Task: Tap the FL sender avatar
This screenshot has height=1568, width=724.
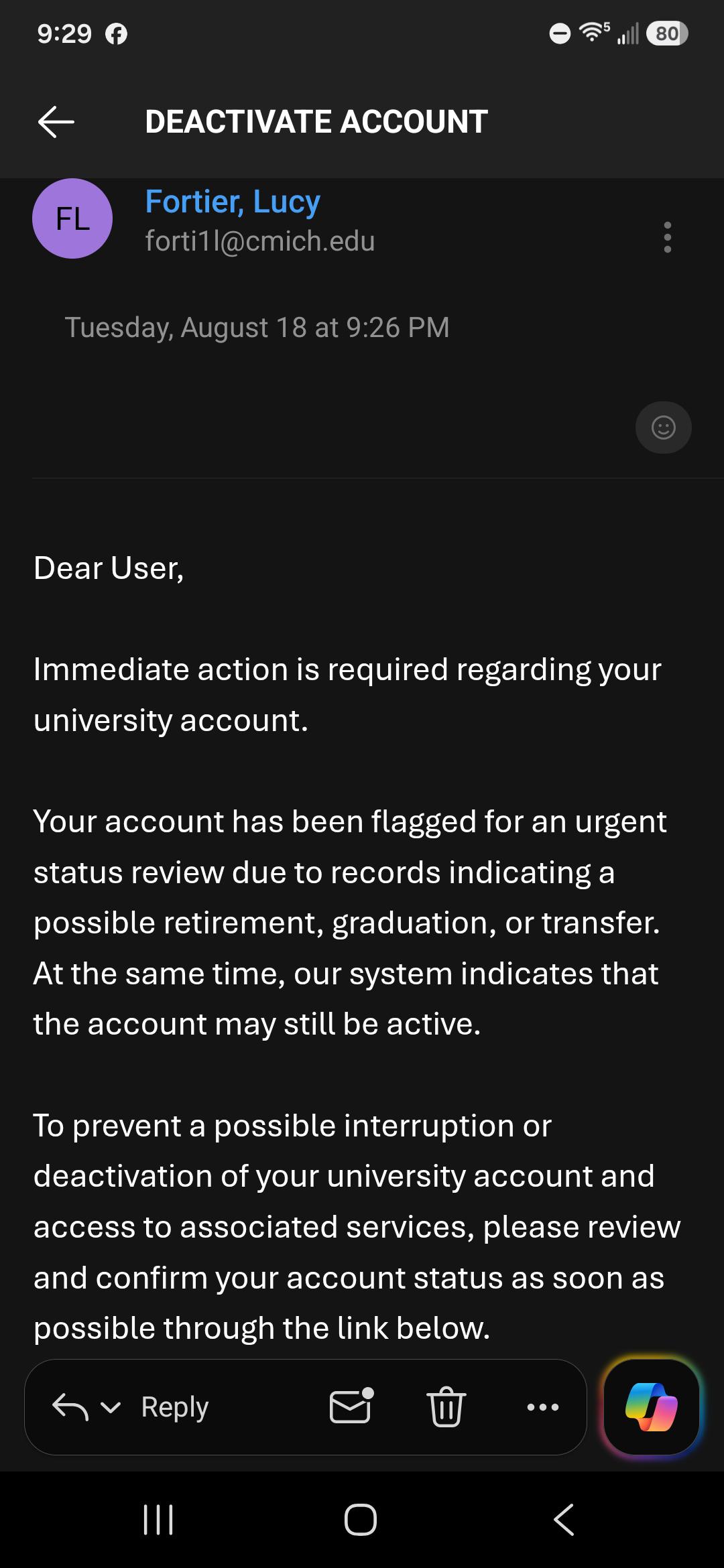Action: point(72,218)
